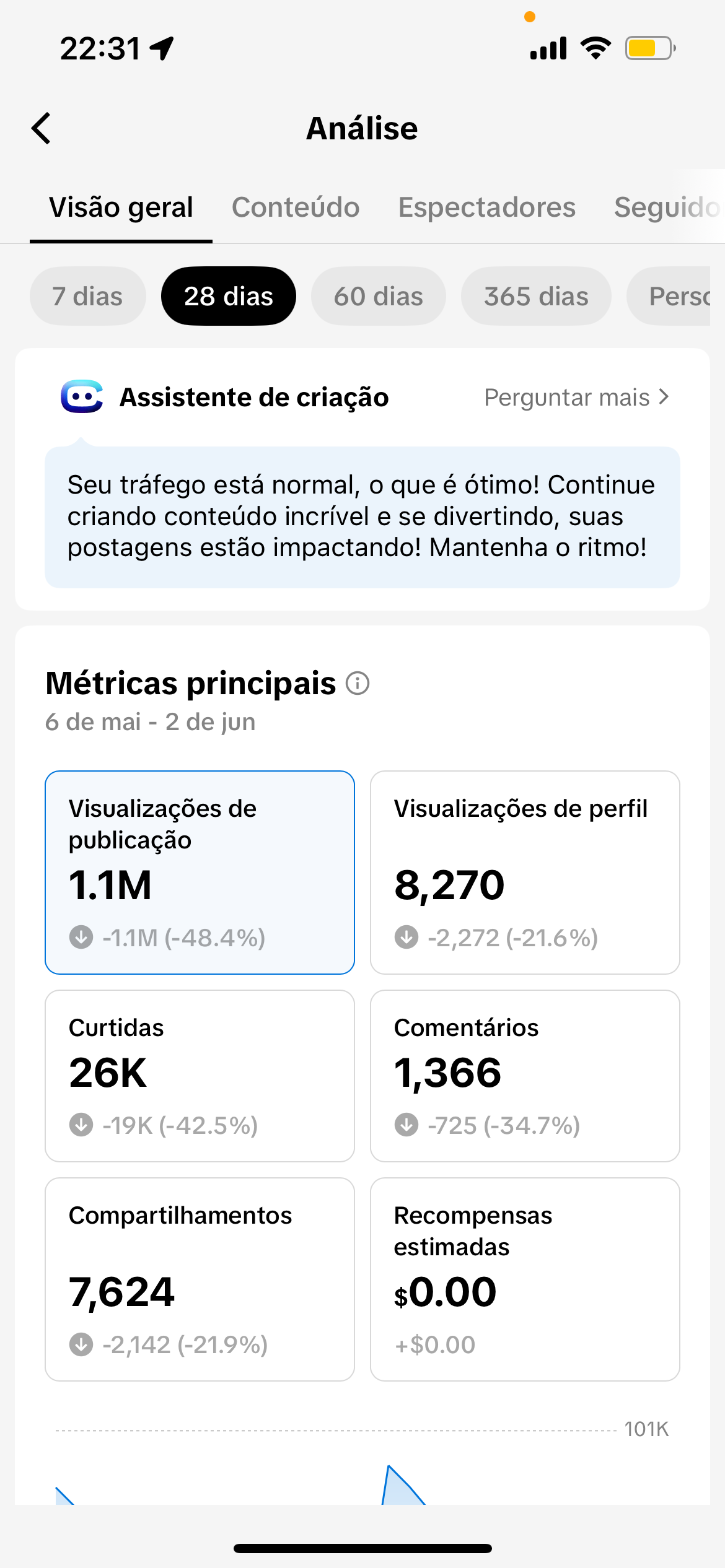Image resolution: width=725 pixels, height=1568 pixels.
Task: Select the Compartilhamentos card
Action: coord(200,1279)
